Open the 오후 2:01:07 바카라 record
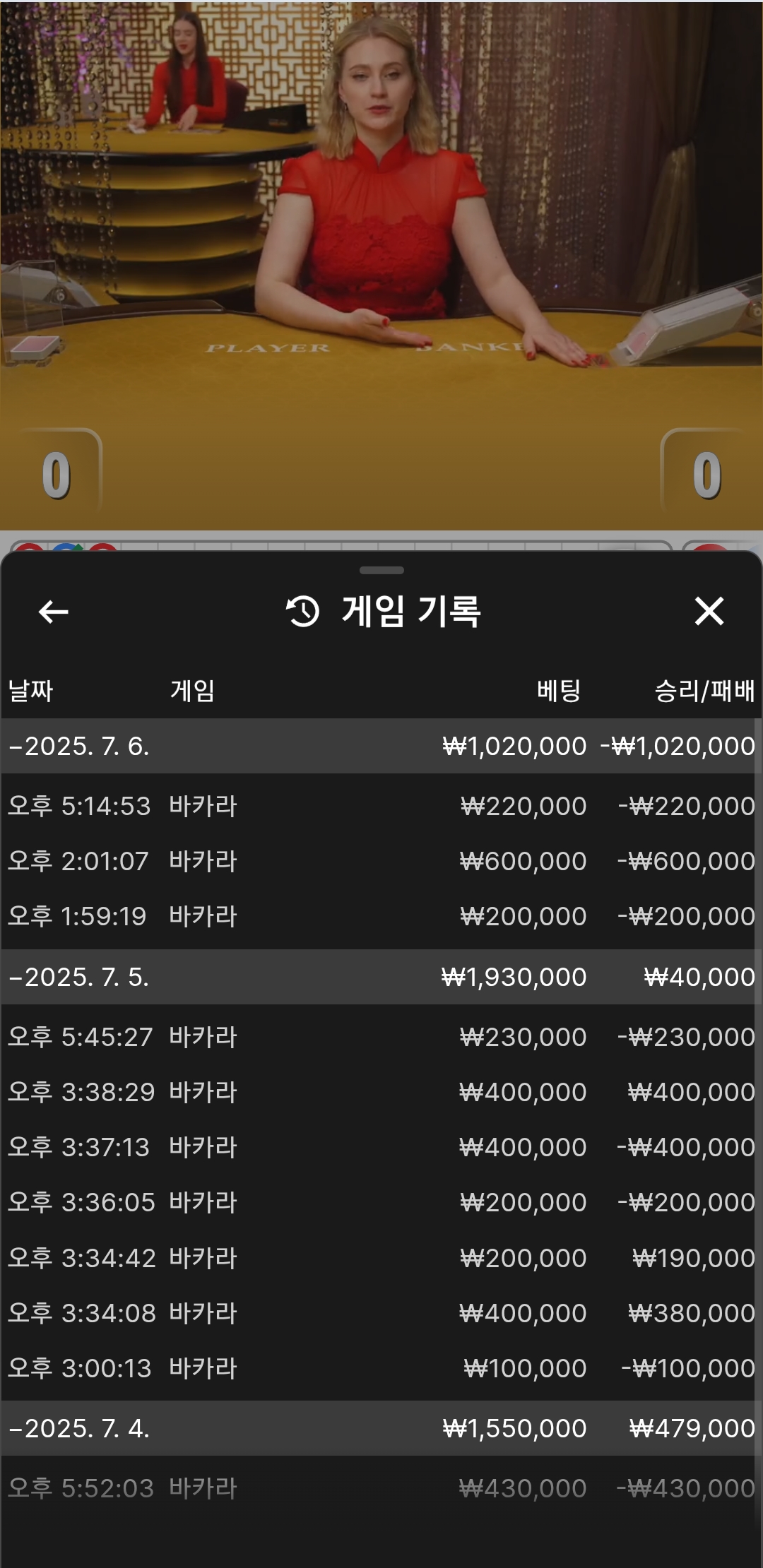The height and width of the screenshot is (1568, 763). coord(381,861)
